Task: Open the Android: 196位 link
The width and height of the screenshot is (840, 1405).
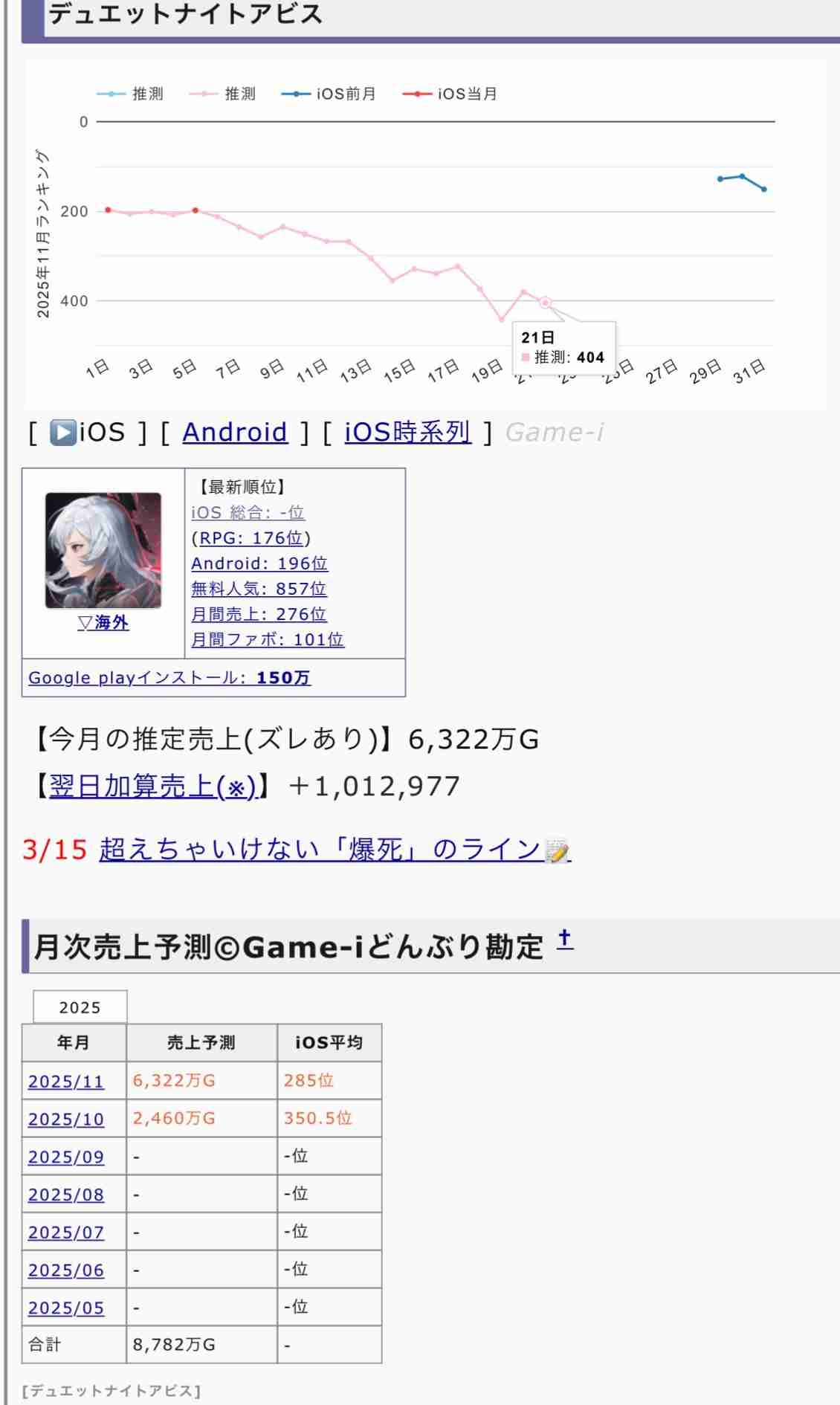Action: [259, 563]
